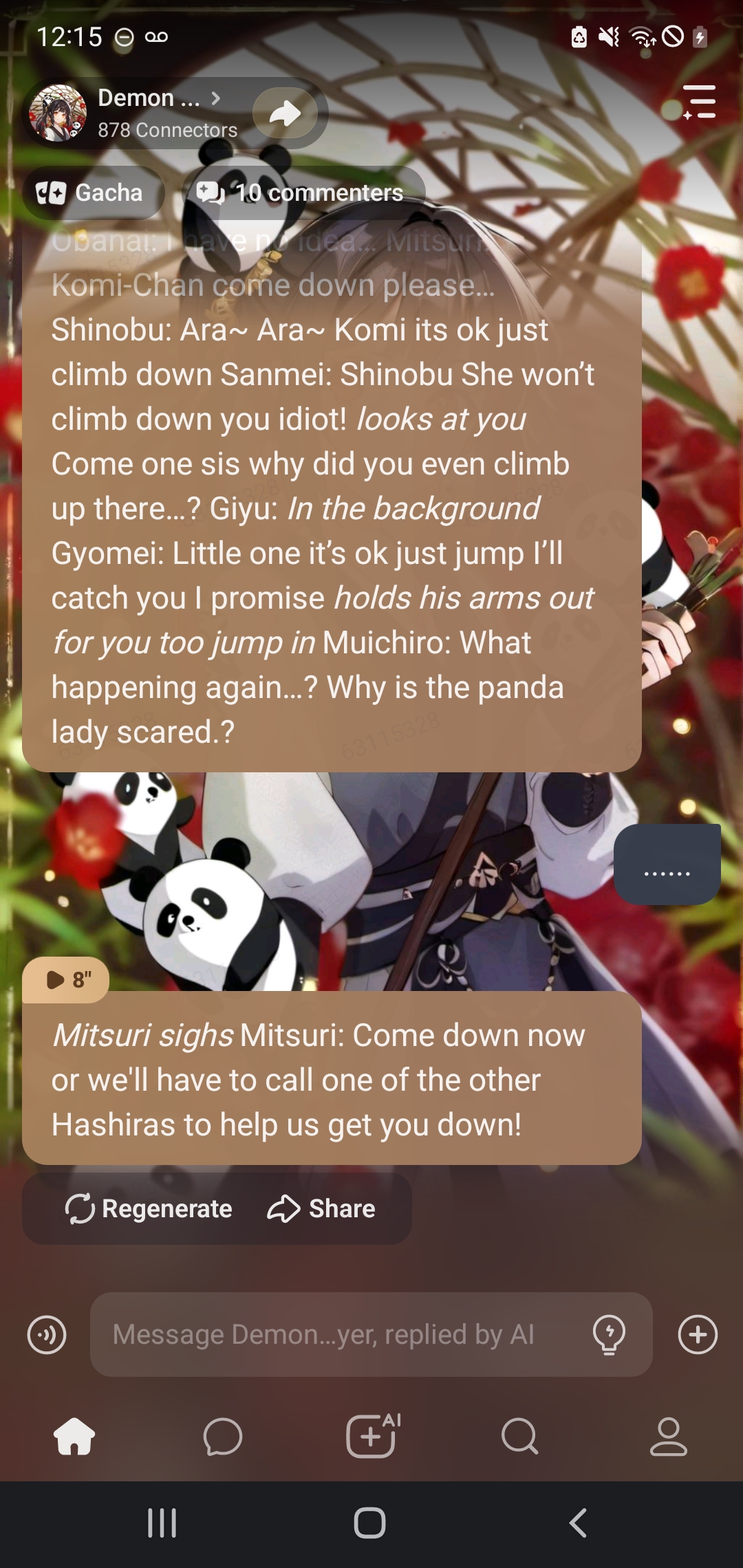Switch to the Home tab
The image size is (743, 1568).
pos(74,1437)
